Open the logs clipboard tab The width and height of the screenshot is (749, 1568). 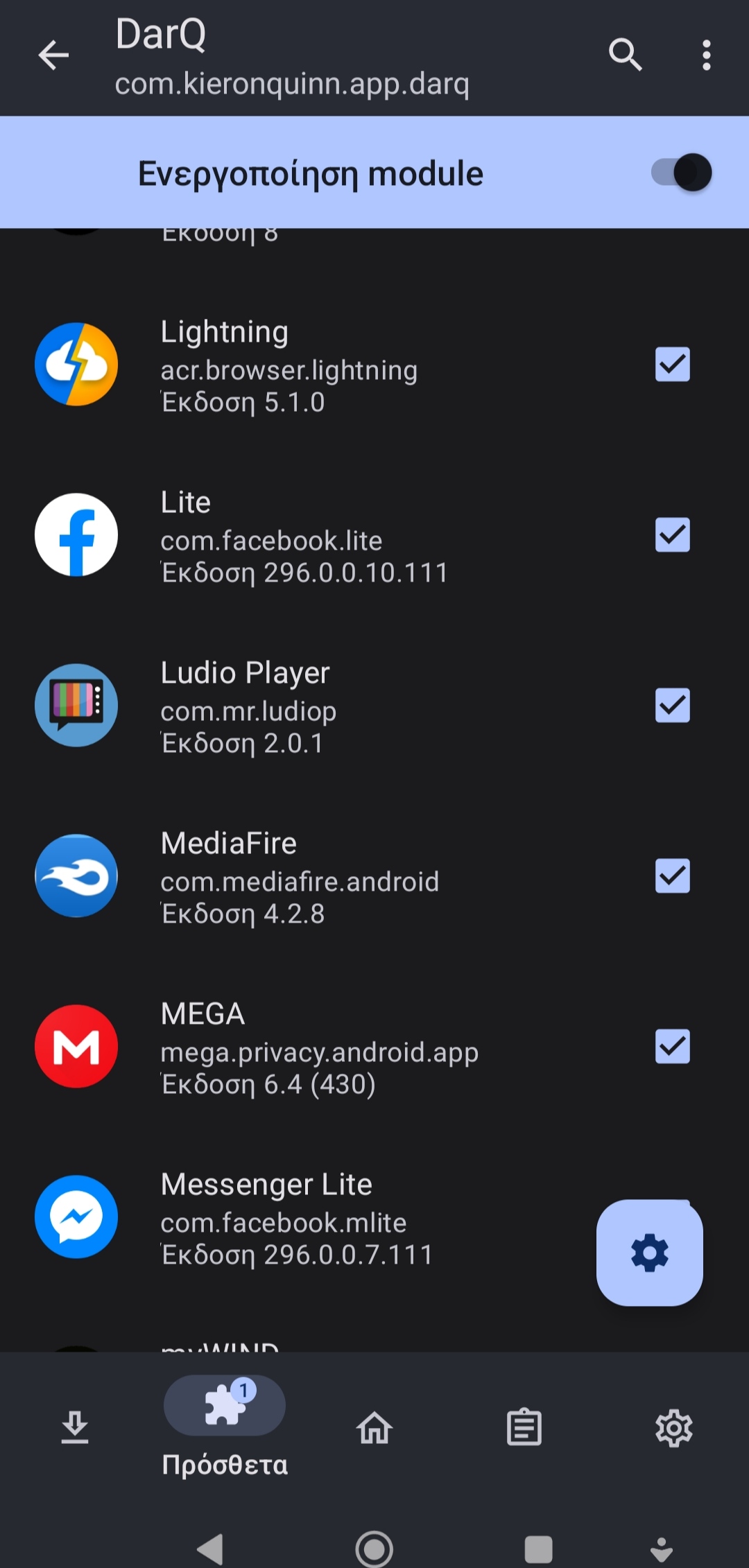point(524,1428)
